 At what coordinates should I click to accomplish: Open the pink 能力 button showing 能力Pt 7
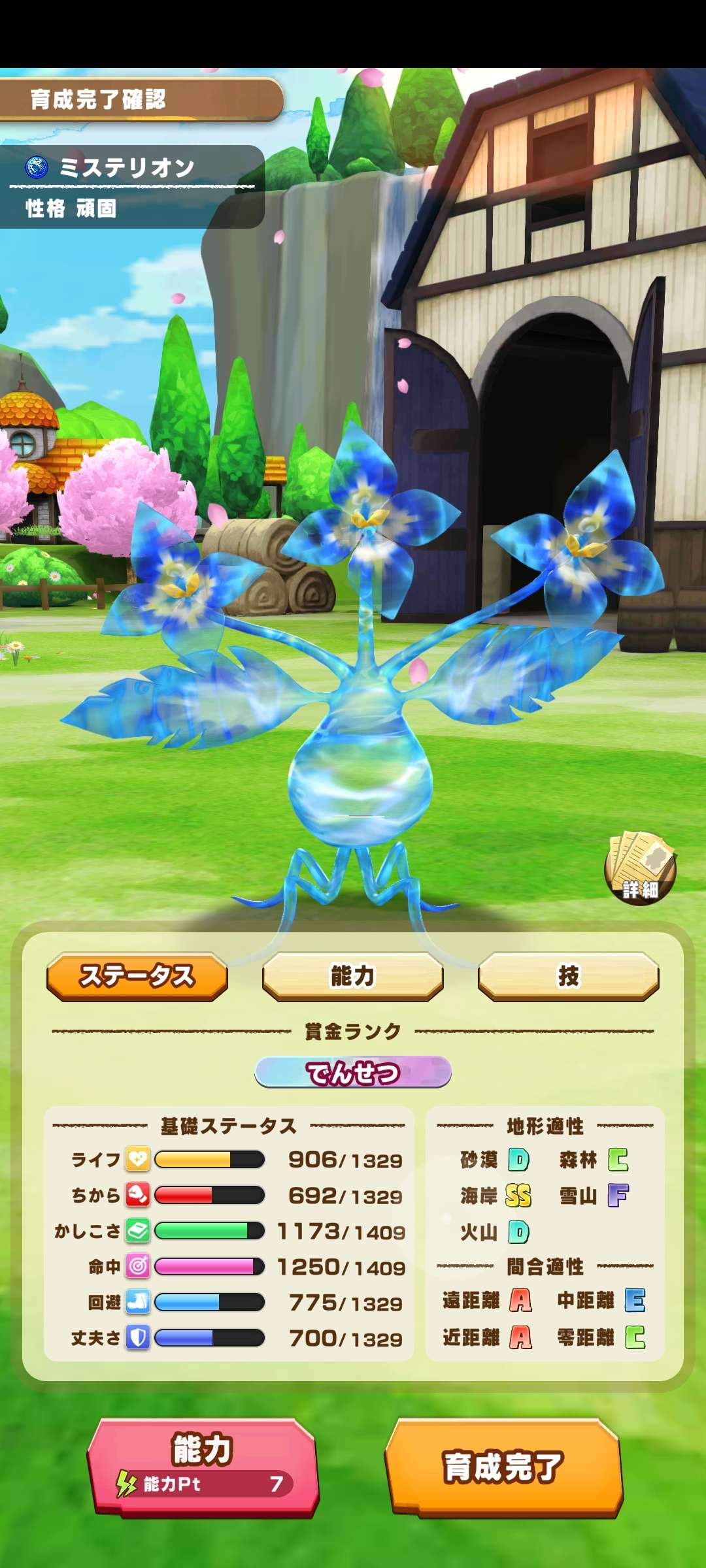203,1466
